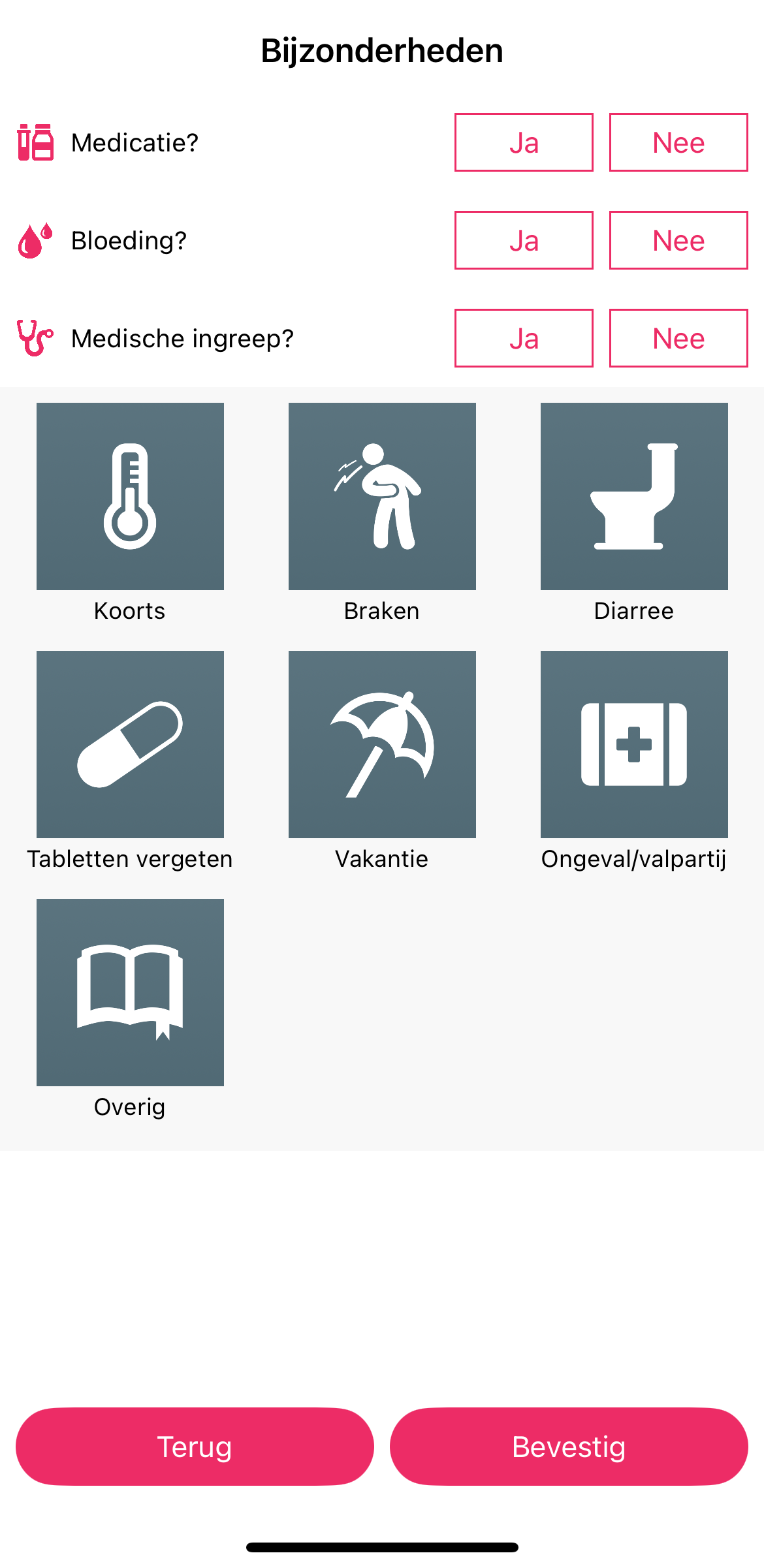Image resolution: width=764 pixels, height=1568 pixels.
Task: Select the Tabletten vergeten pill tile
Action: click(x=130, y=744)
